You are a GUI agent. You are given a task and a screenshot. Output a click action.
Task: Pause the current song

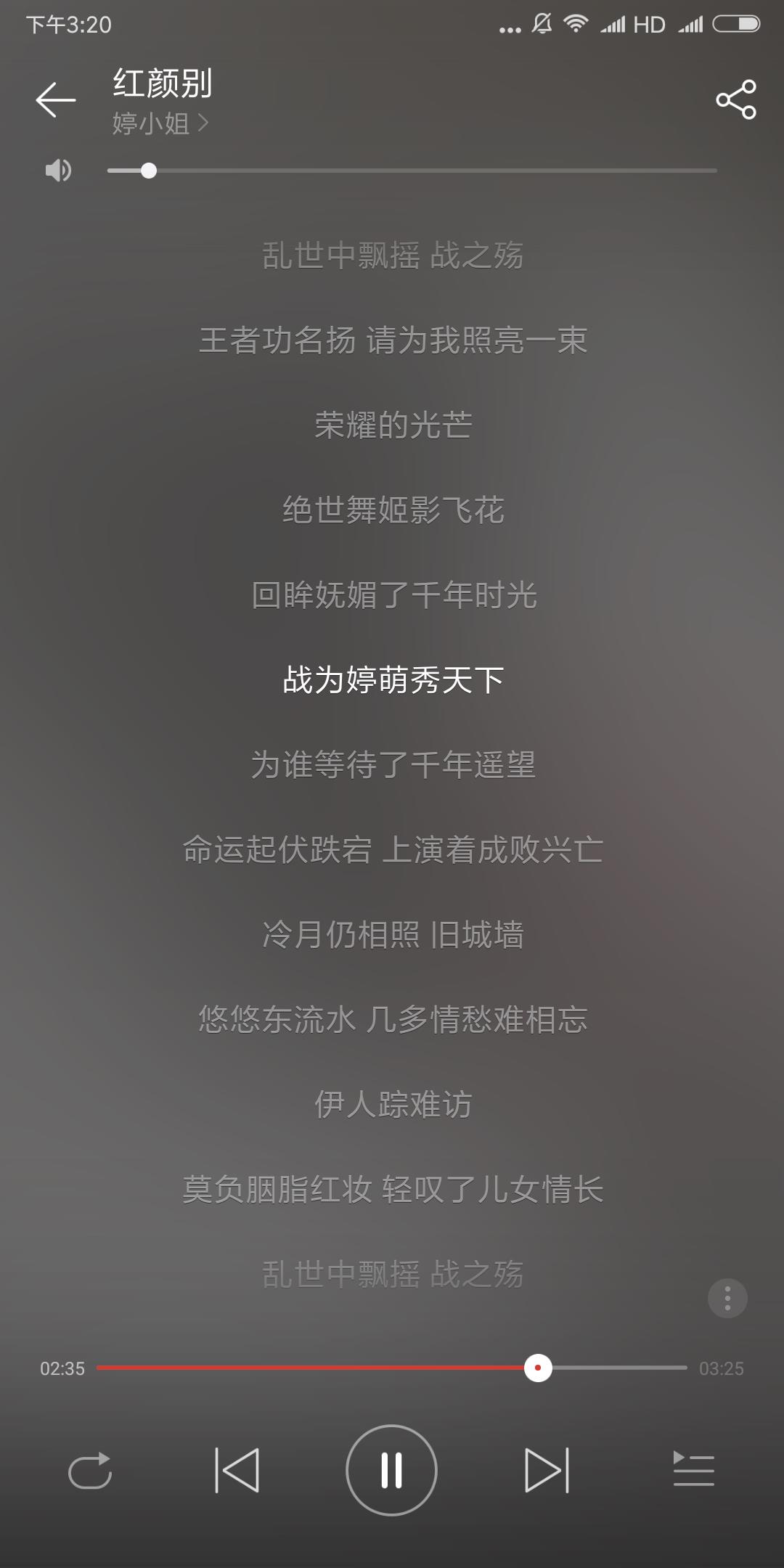(392, 1470)
